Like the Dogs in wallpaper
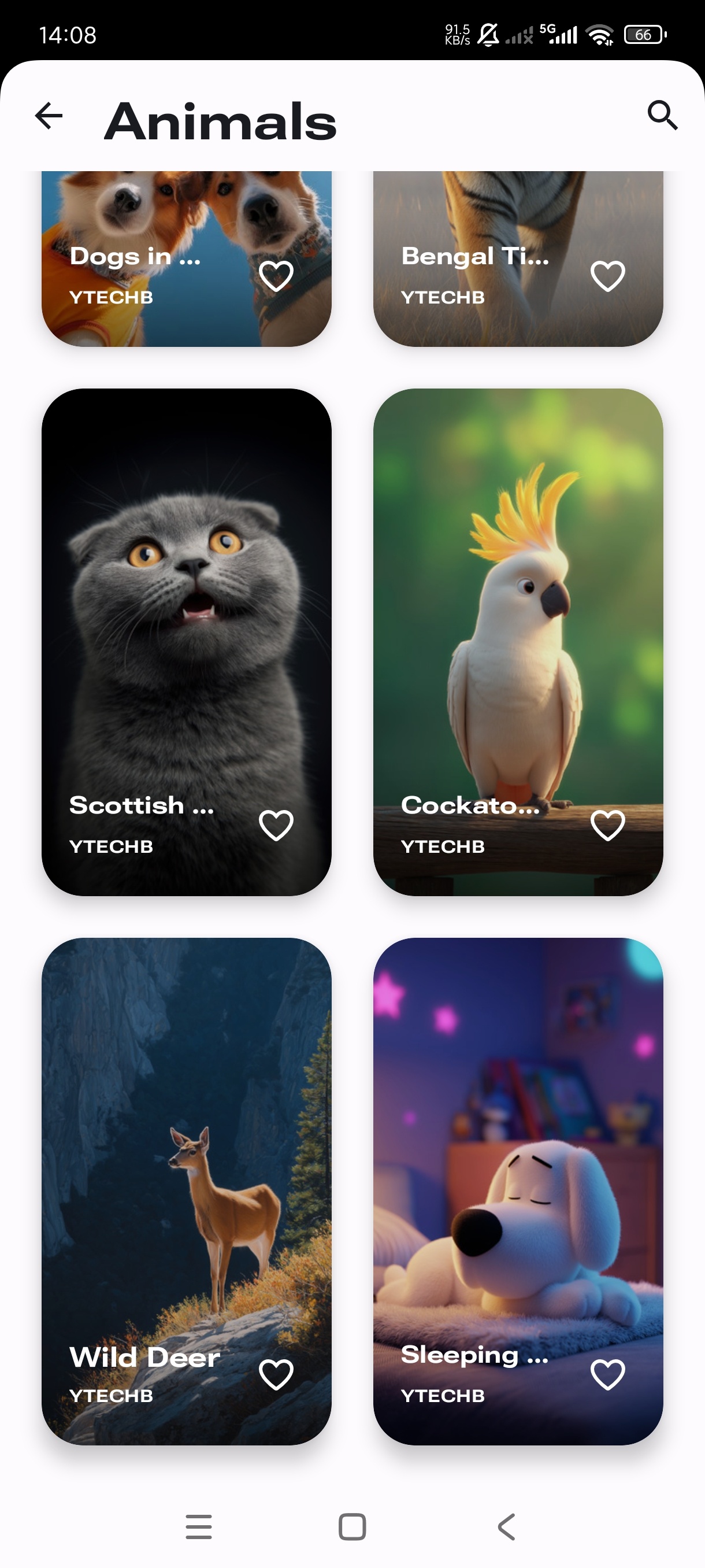This screenshot has height=1568, width=705. coord(276,276)
